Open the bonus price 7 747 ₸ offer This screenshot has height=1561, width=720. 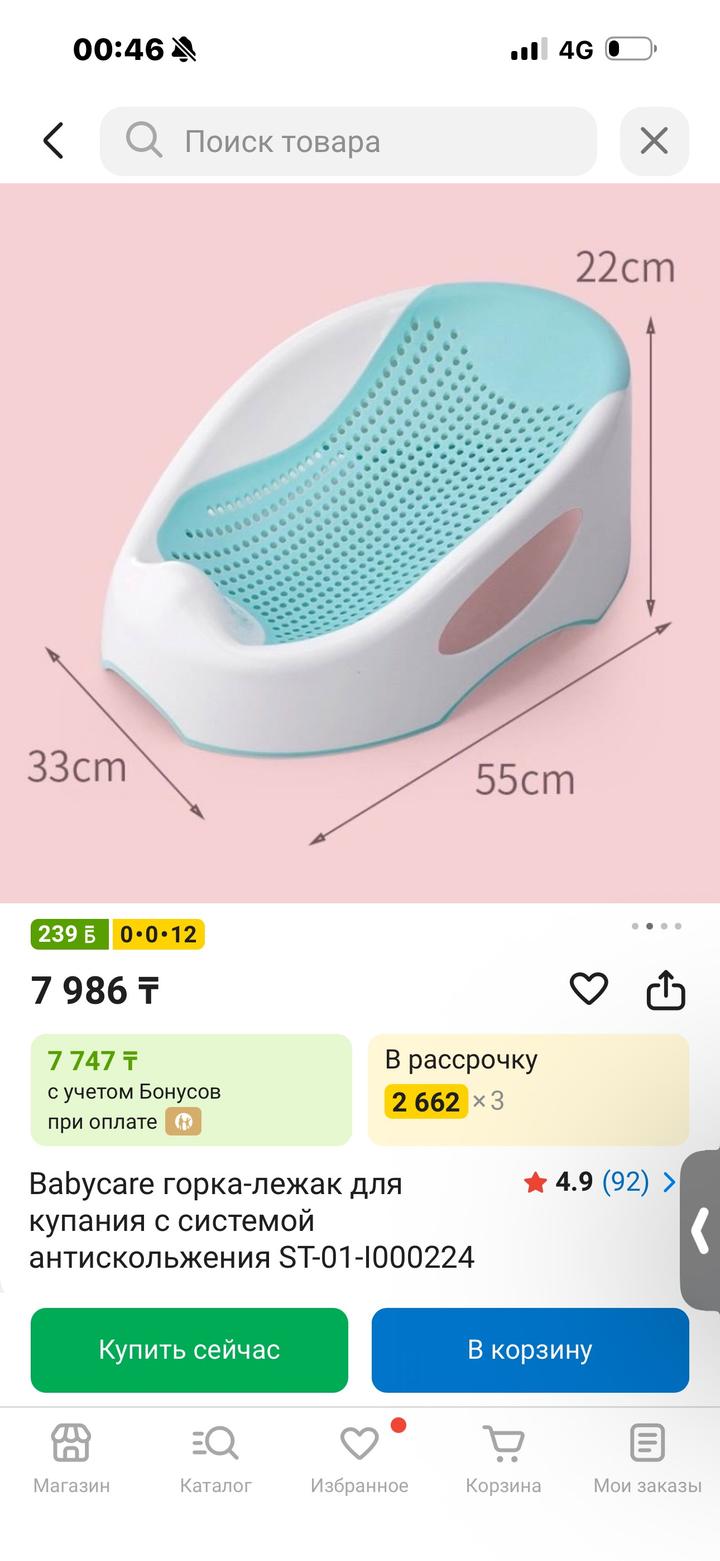click(191, 1089)
